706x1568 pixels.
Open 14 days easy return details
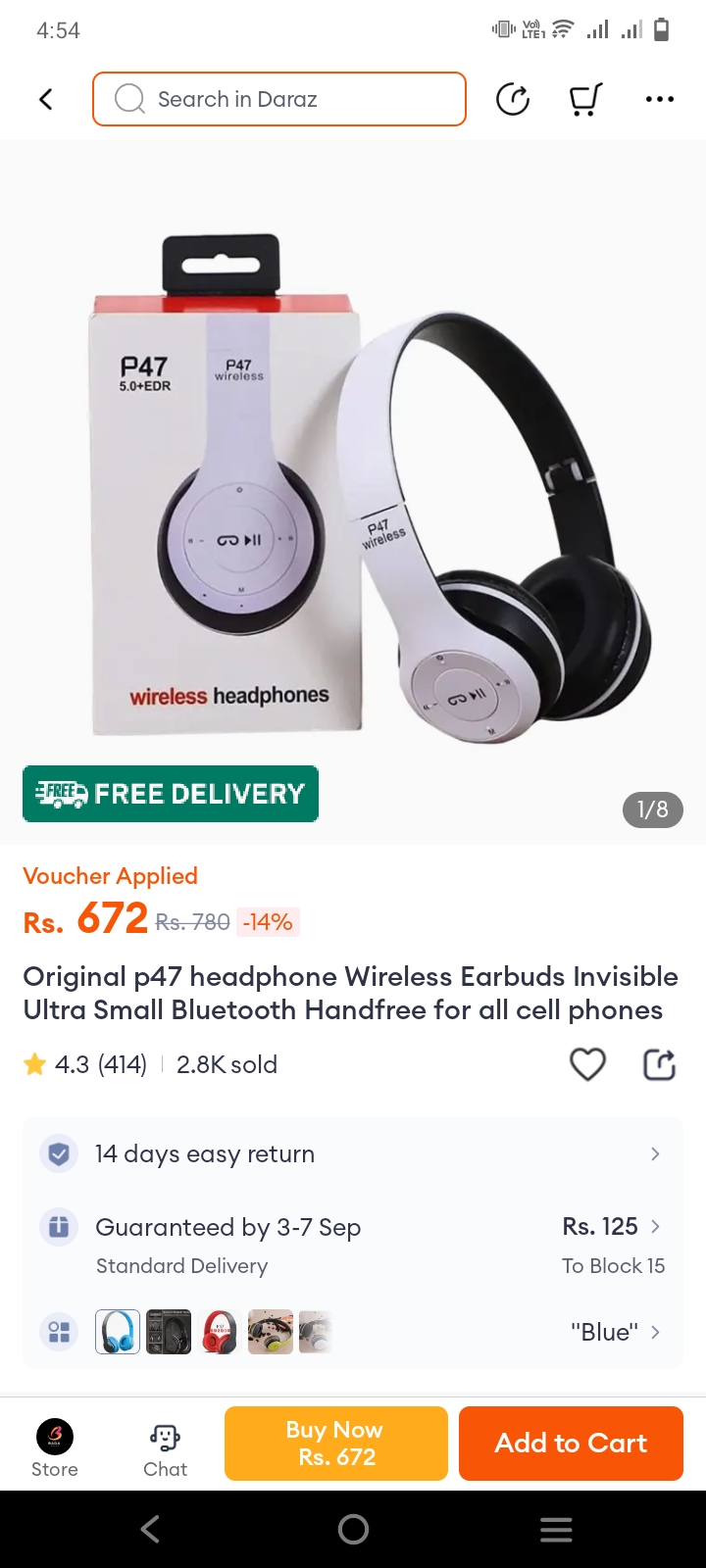(x=353, y=1153)
